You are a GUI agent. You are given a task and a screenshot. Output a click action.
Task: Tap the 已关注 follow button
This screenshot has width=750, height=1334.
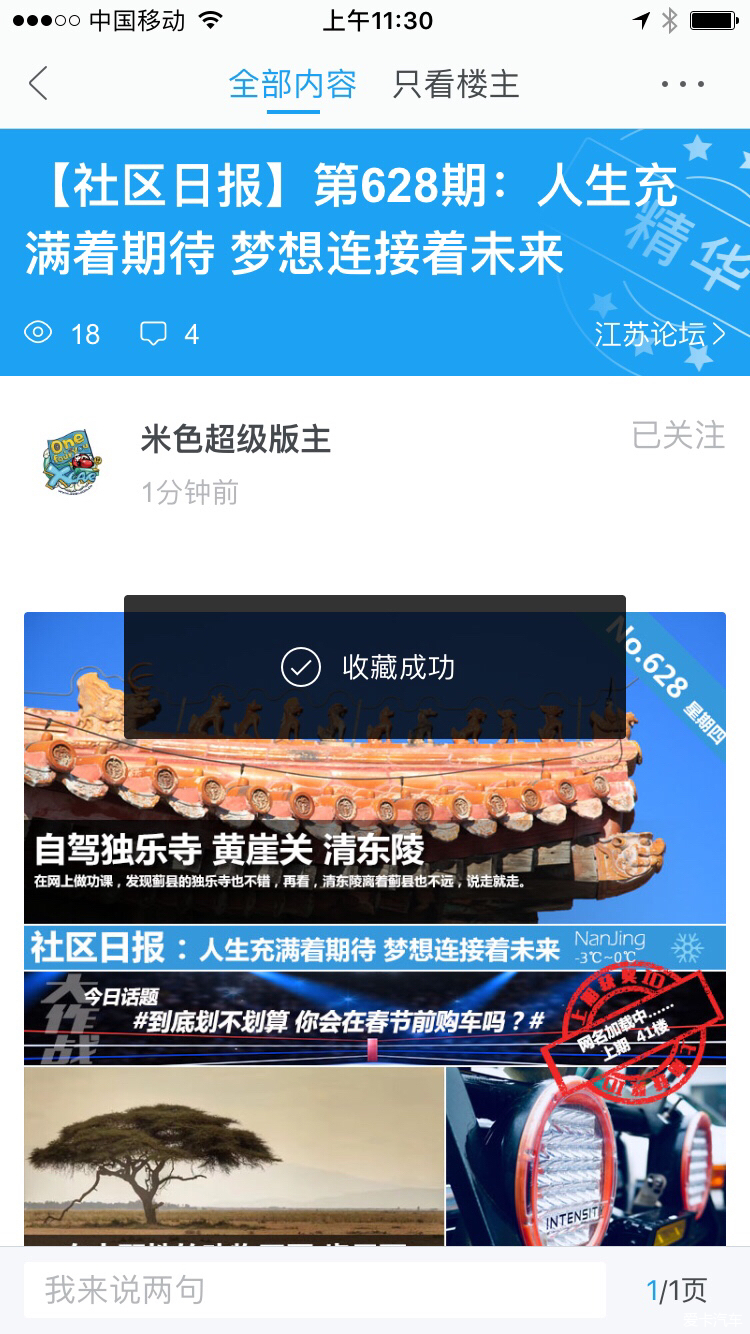tap(678, 436)
